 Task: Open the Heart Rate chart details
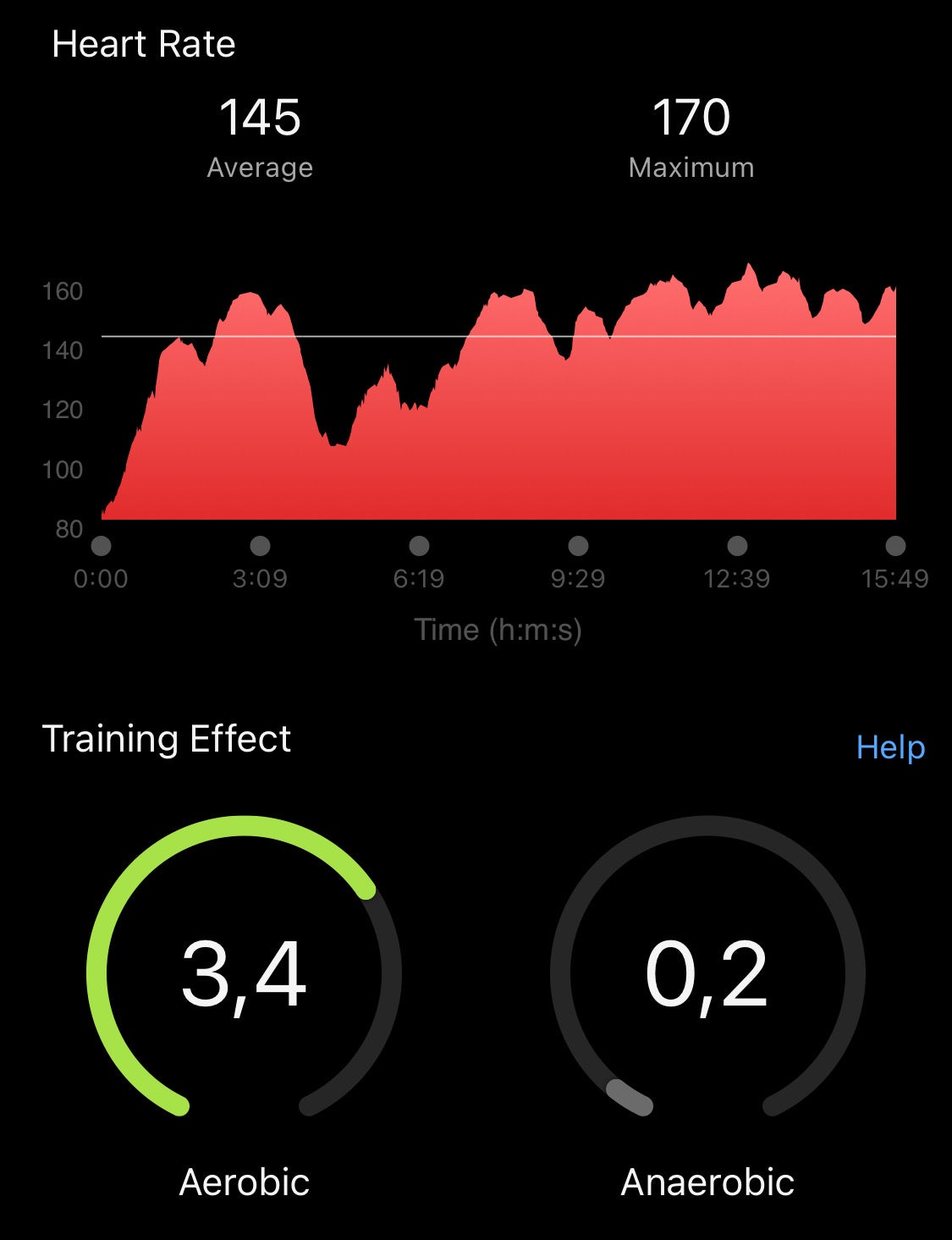498,406
